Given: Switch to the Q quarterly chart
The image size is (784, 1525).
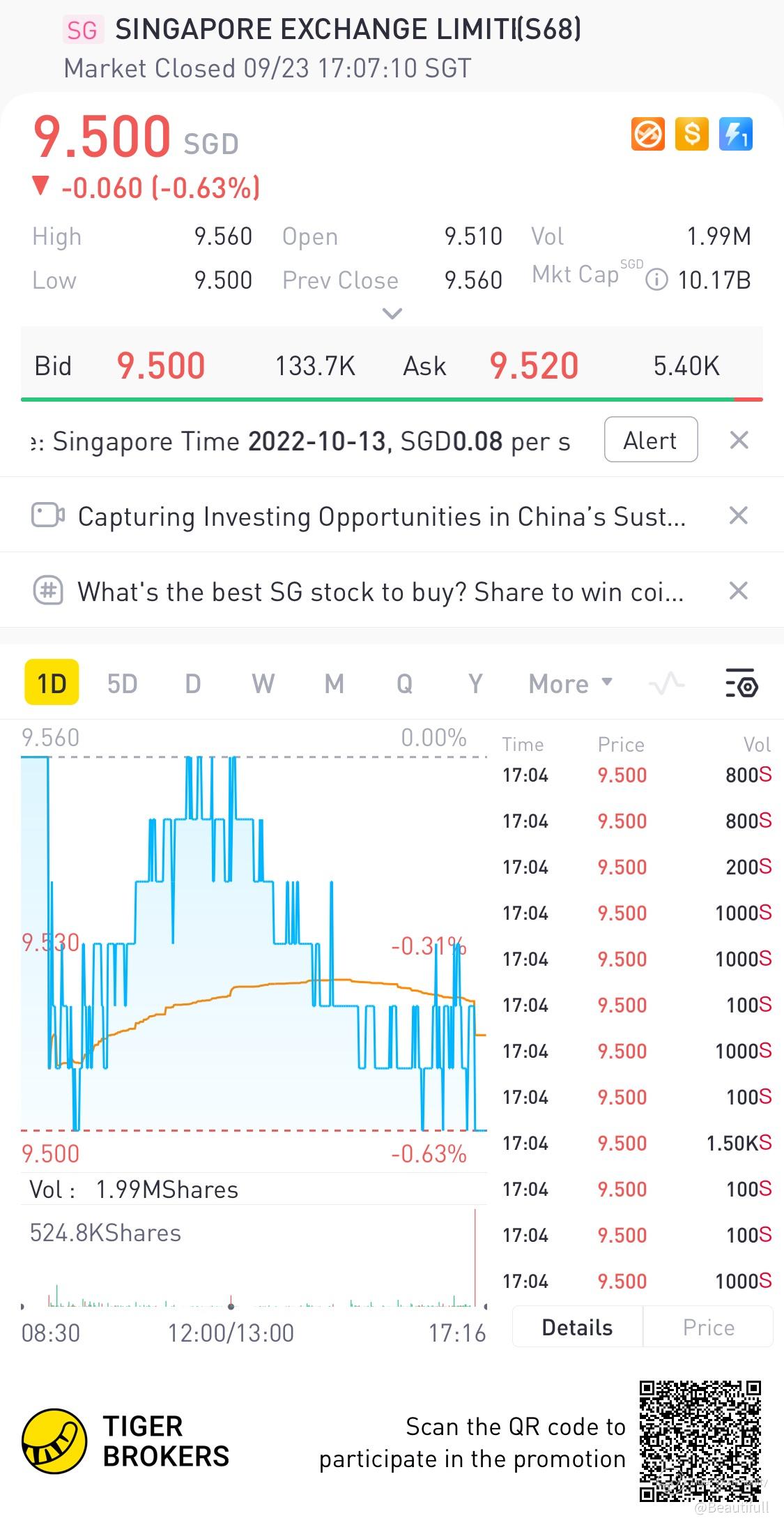Looking at the screenshot, I should point(405,684).
